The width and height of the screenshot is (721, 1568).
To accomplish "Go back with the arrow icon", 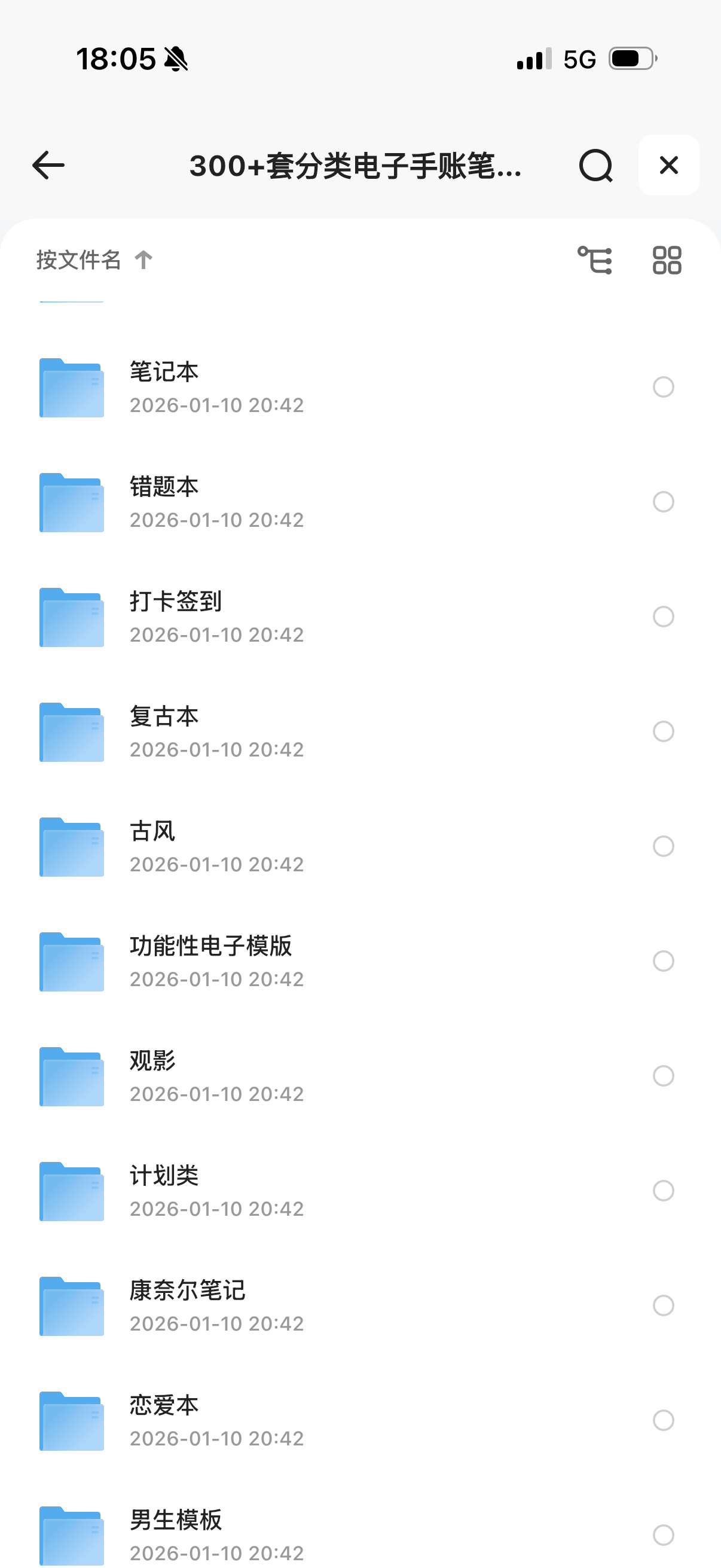I will point(48,165).
